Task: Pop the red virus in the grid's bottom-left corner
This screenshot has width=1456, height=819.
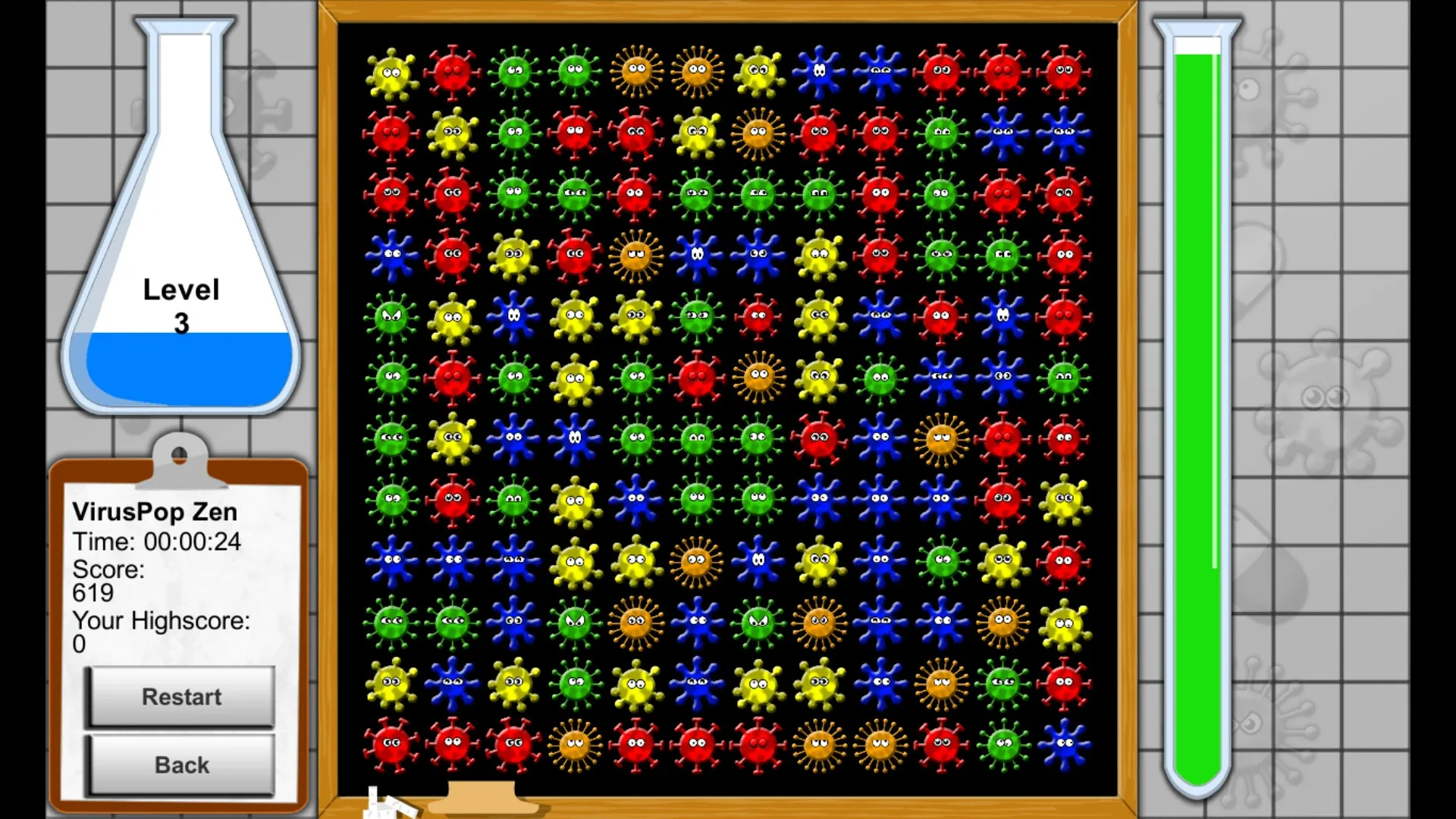Action: click(x=391, y=744)
